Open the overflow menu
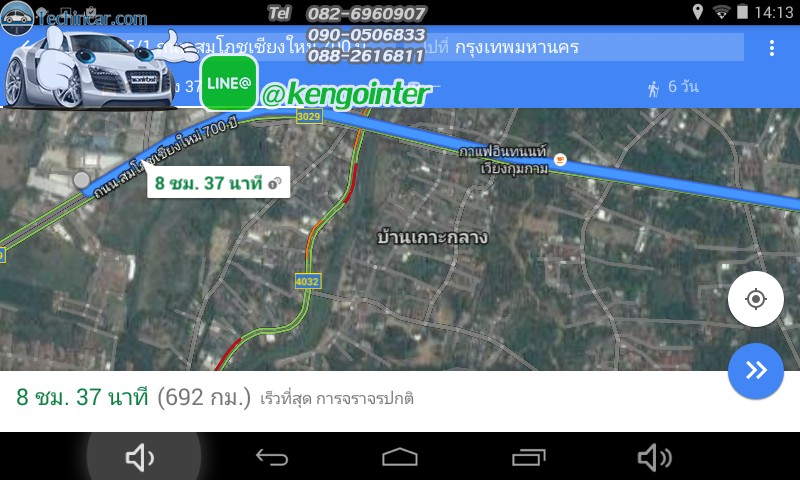 coord(771,48)
